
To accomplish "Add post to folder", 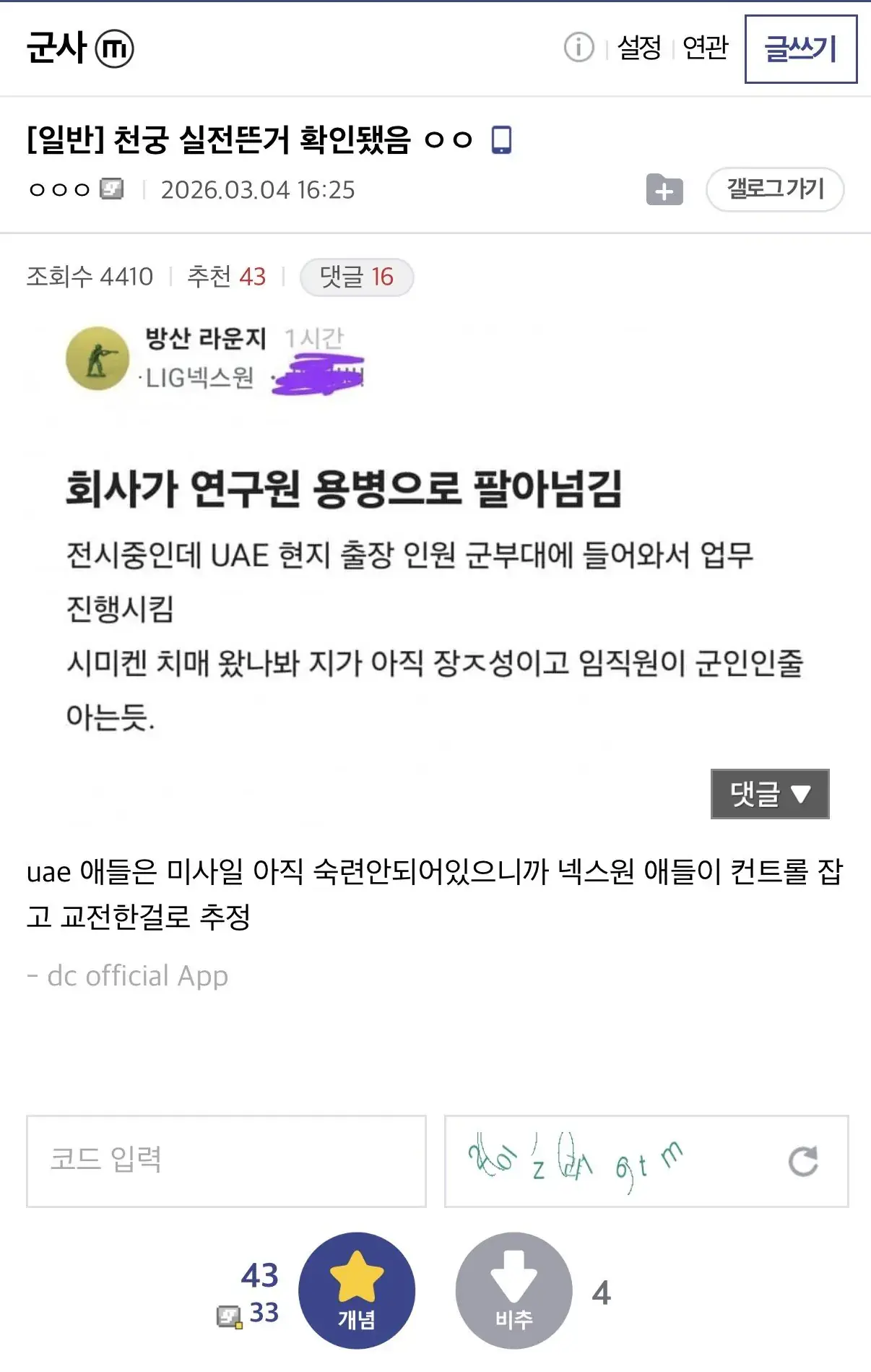I will point(664,190).
